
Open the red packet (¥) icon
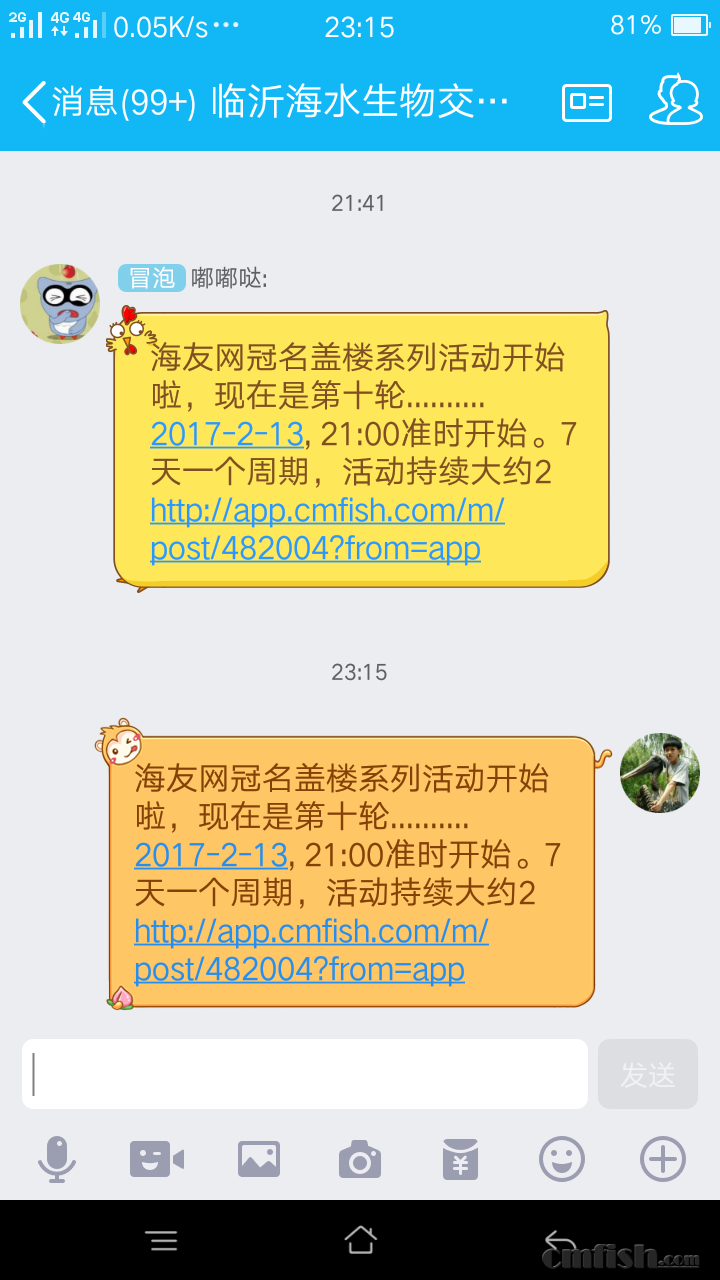(460, 1159)
